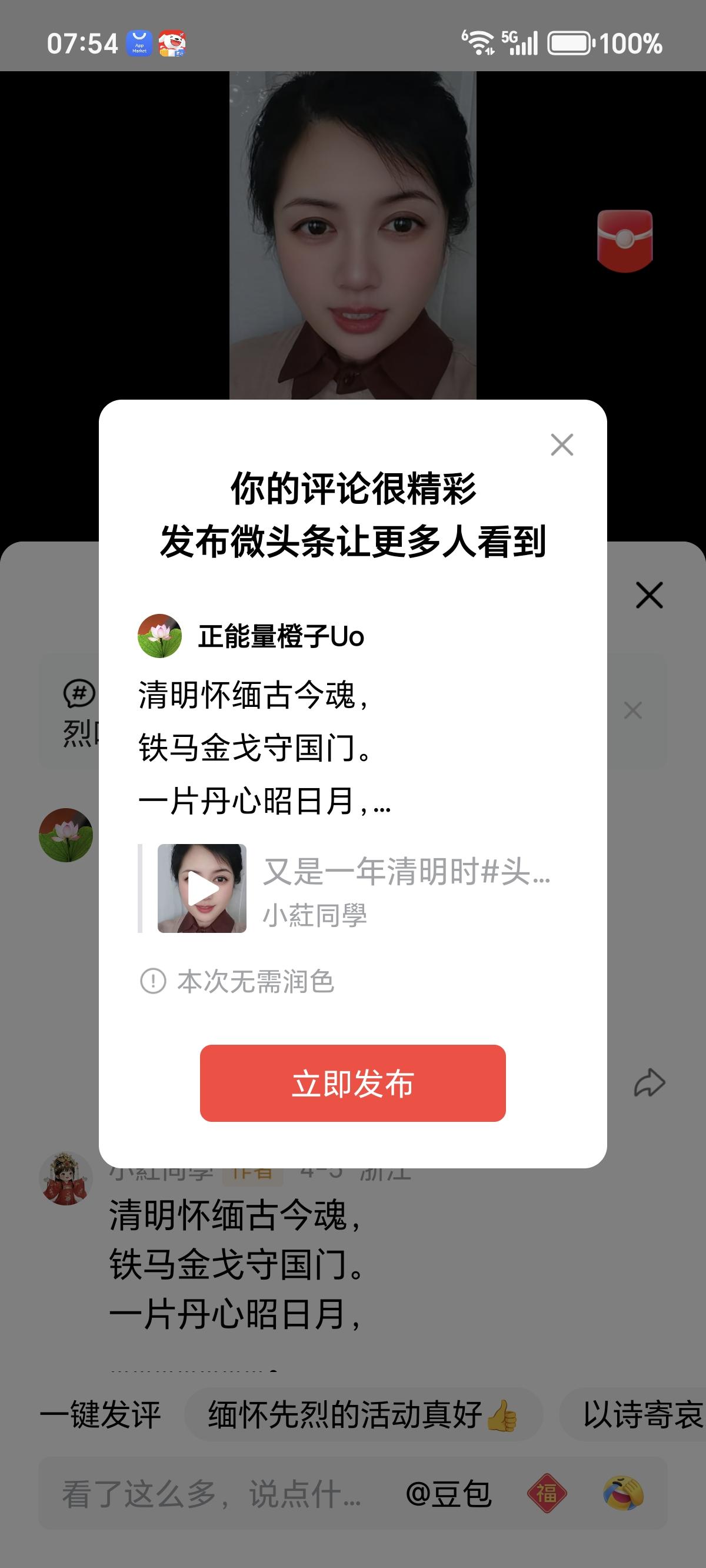
Task: Dismiss the publish popup with its X
Action: pos(563,446)
